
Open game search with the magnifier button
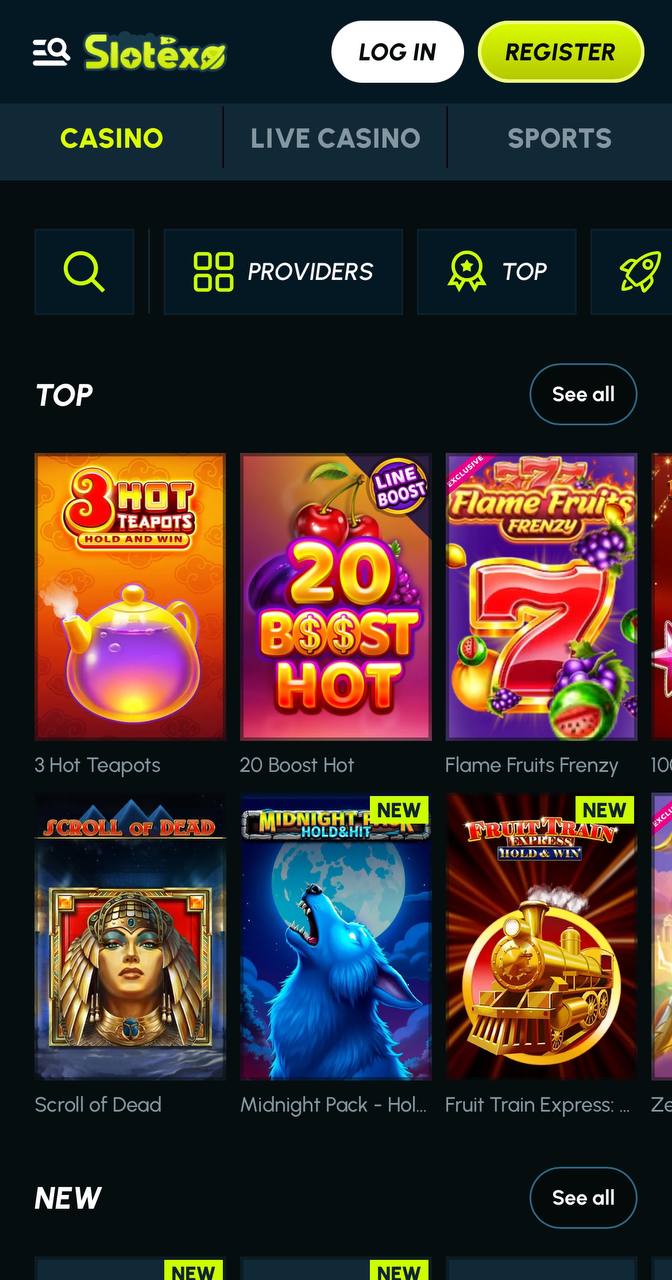tap(84, 272)
